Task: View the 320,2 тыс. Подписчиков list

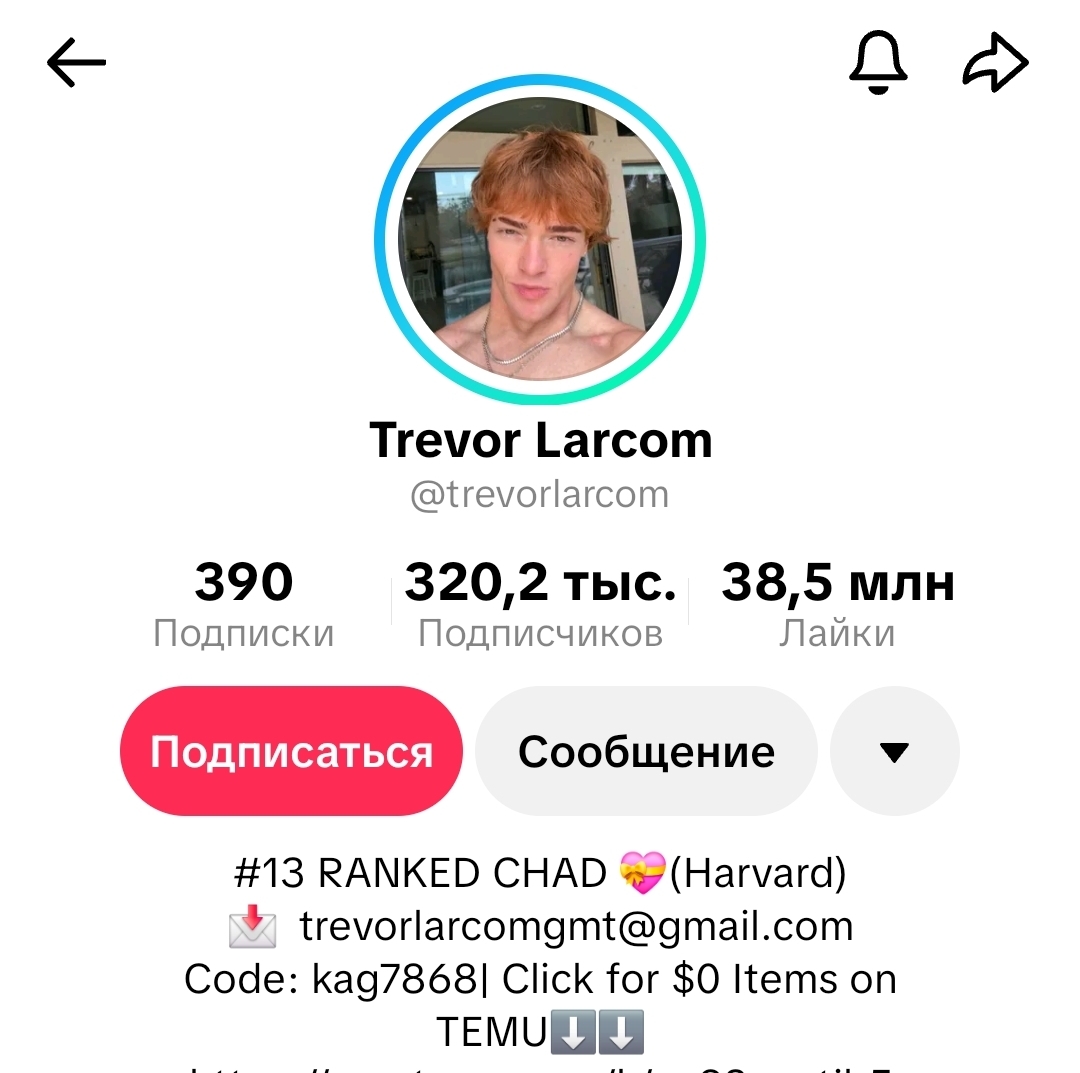Action: (540, 604)
